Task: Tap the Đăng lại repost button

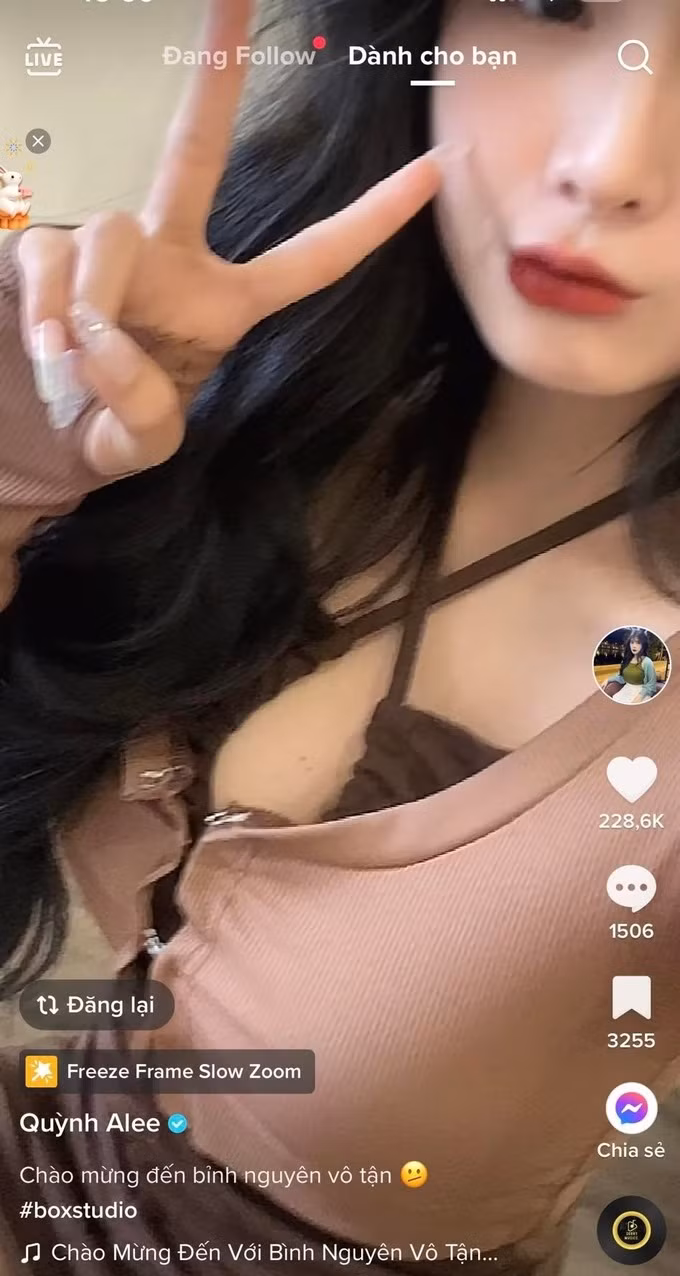Action: 96,1005
